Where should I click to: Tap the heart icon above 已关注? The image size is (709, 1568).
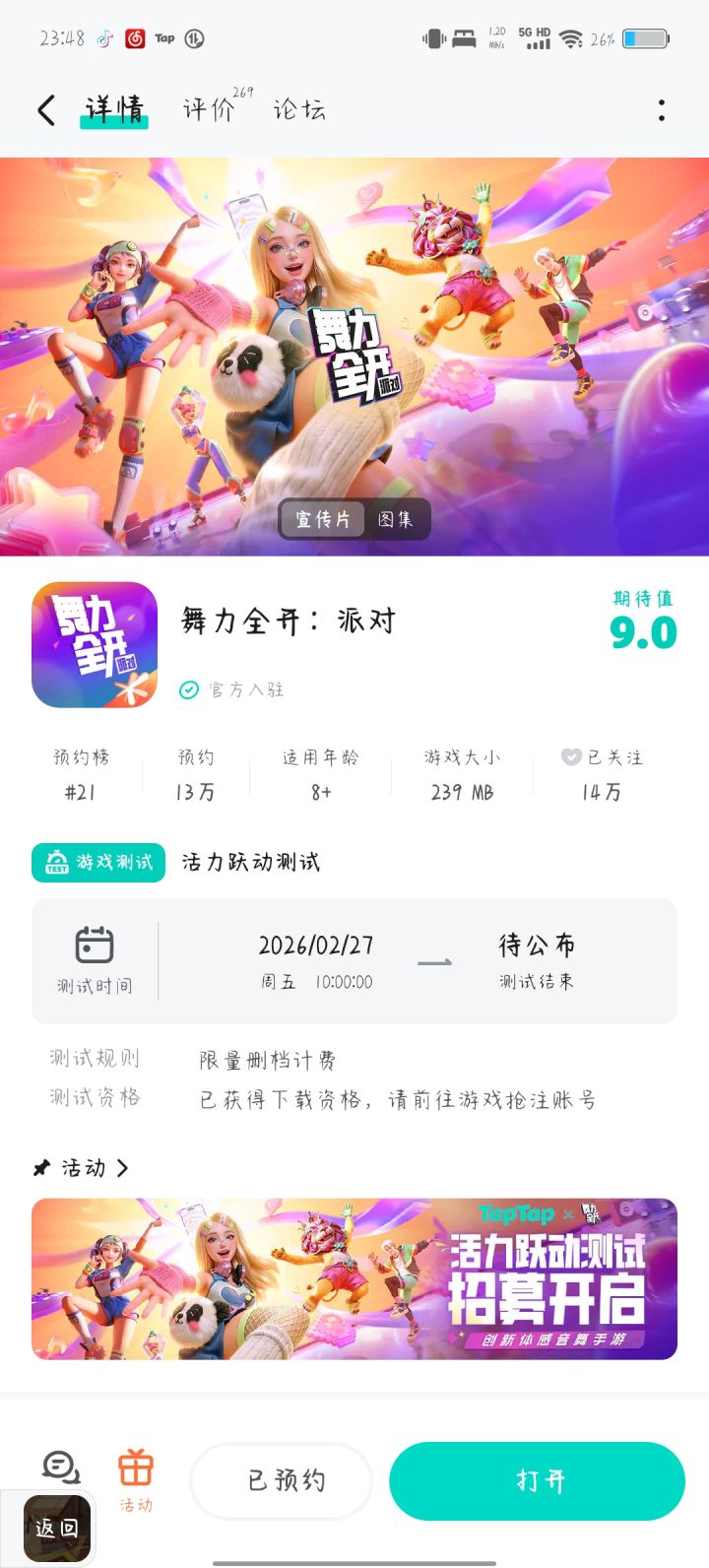pos(570,757)
